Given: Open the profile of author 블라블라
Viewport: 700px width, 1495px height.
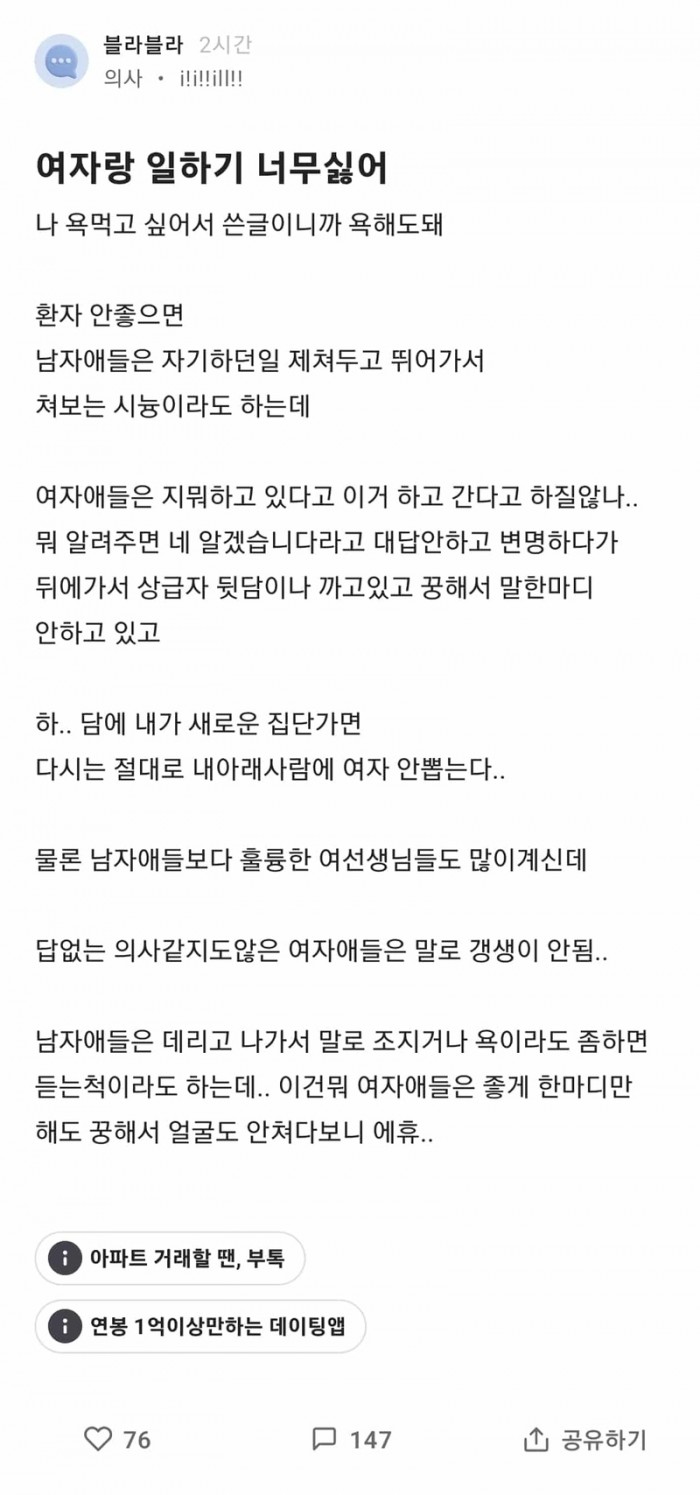Looking at the screenshot, I should tap(143, 45).
